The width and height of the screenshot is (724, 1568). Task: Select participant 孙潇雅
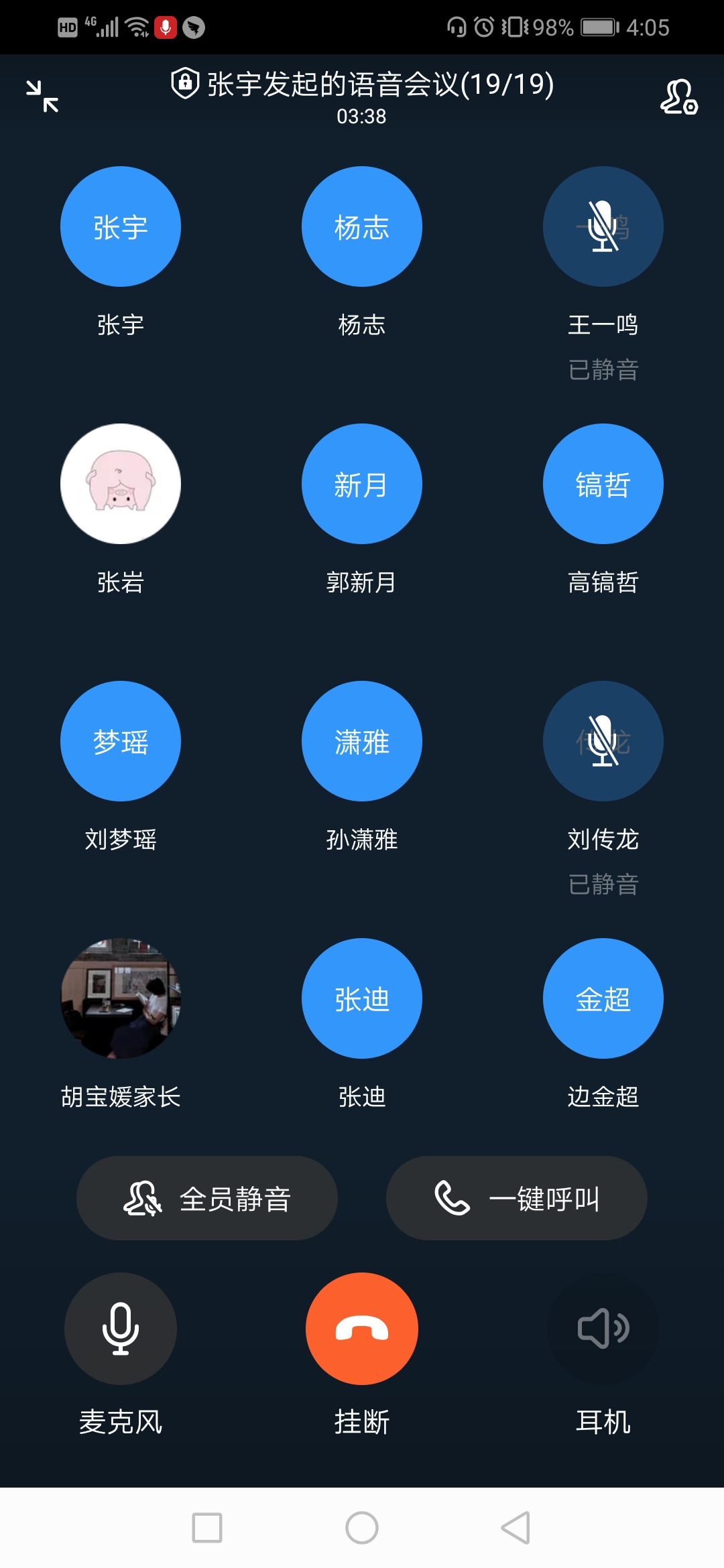pyautogui.click(x=362, y=741)
